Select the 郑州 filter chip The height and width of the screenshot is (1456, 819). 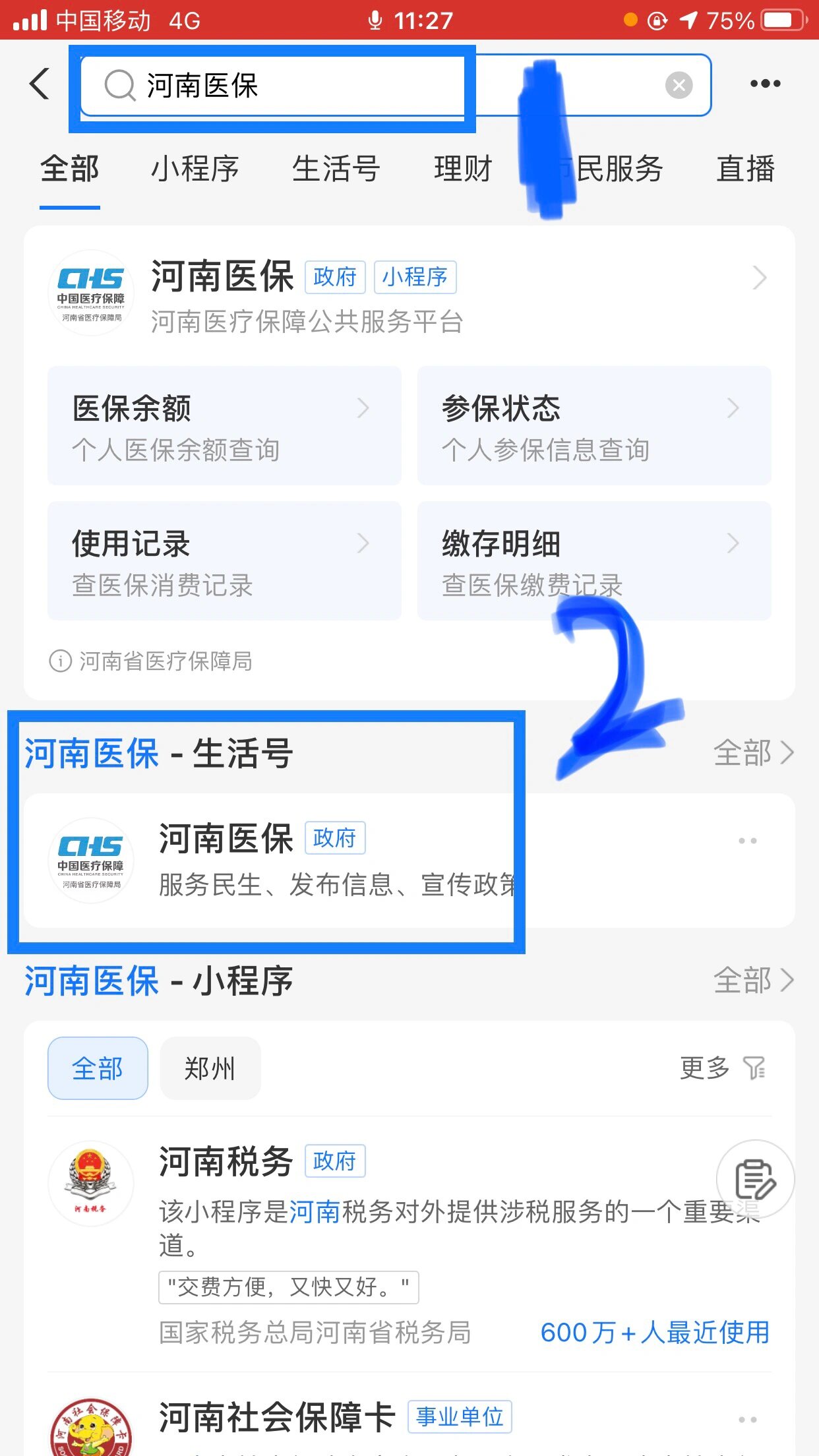210,1068
